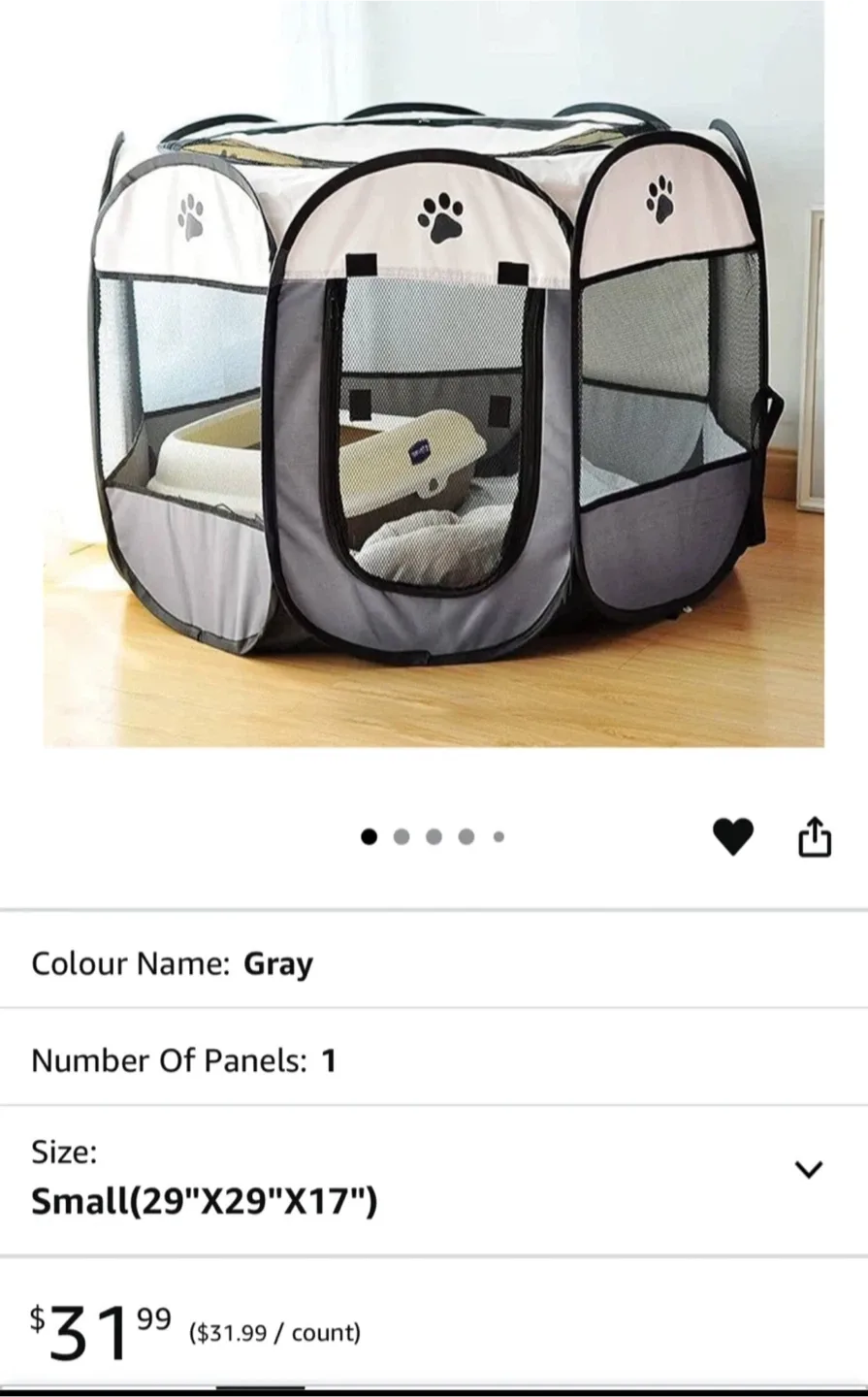Select the third carousel dot
Screen dimensions: 868x1397
click(x=434, y=836)
